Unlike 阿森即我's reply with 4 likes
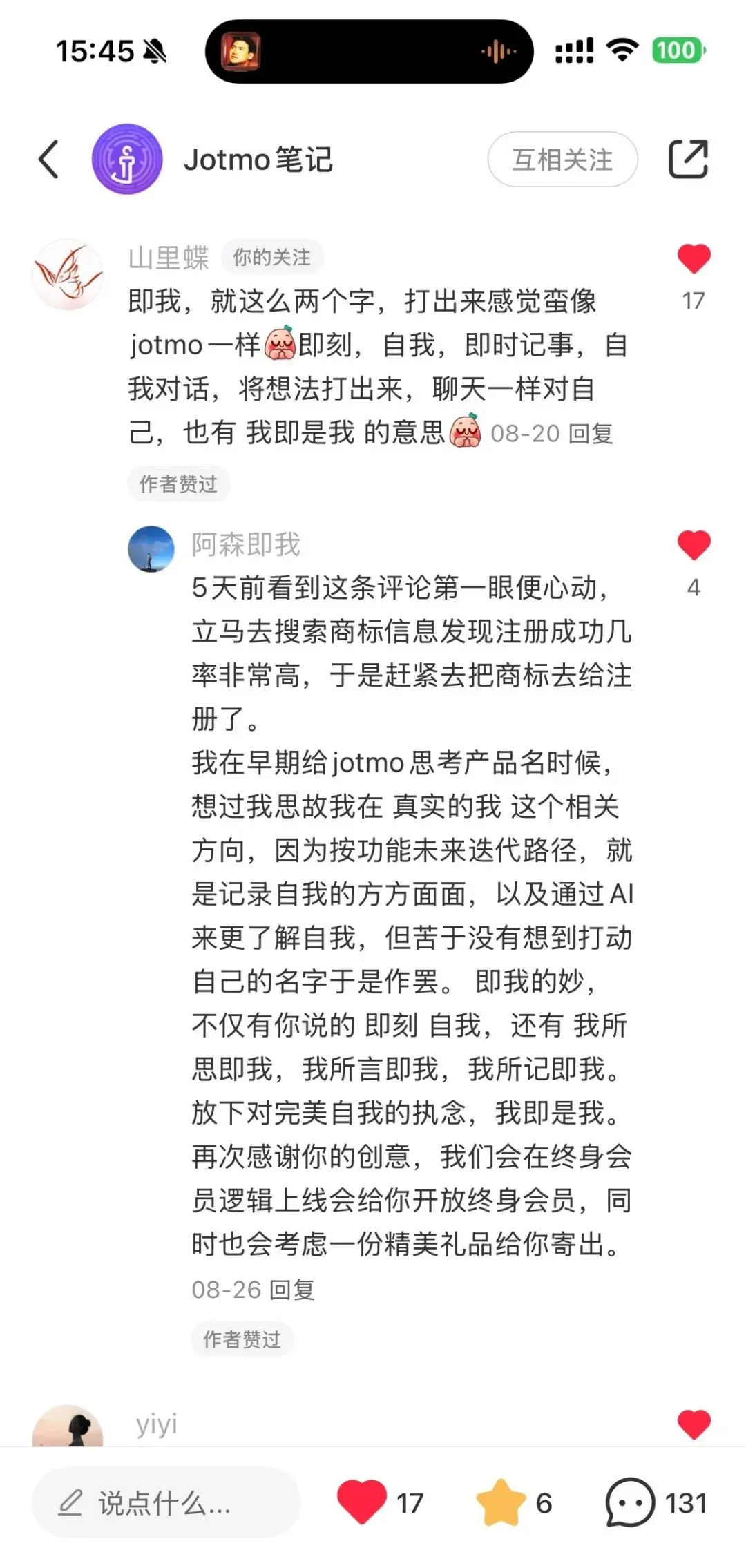Screen dimensions: 746x1568 point(694,546)
